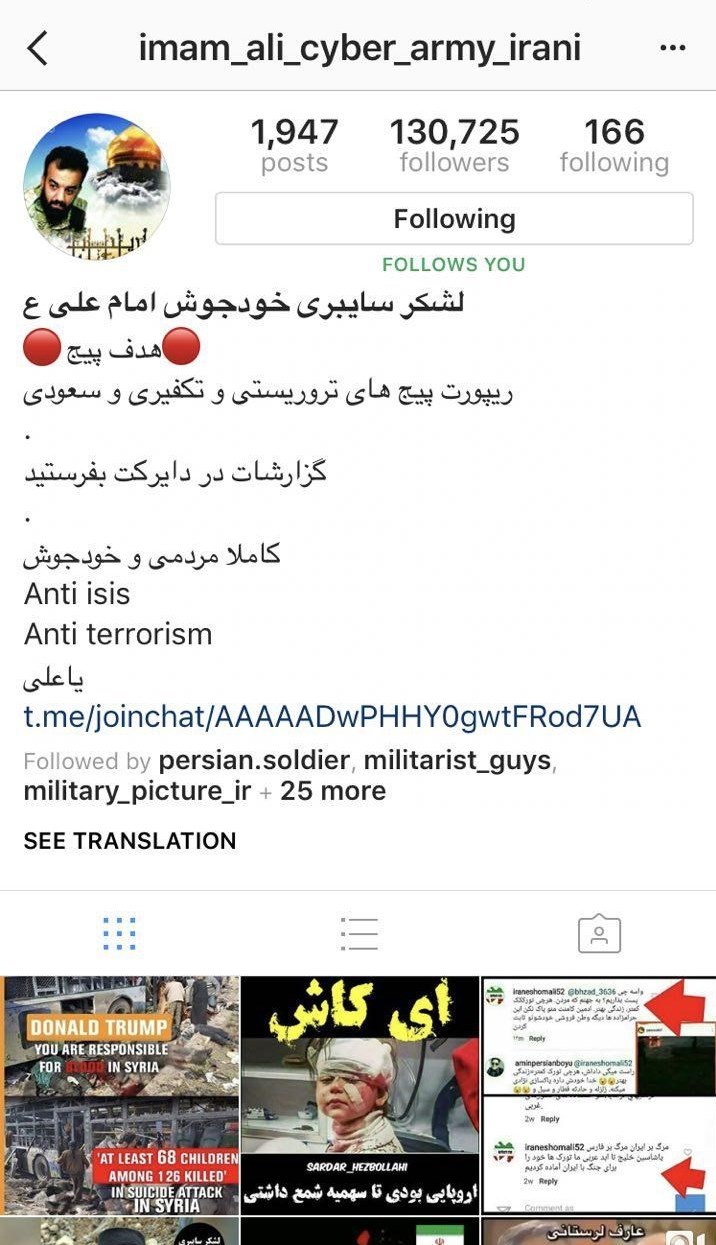The height and width of the screenshot is (1245, 716).
Task: Go back using the top-left arrow
Action: (38, 47)
